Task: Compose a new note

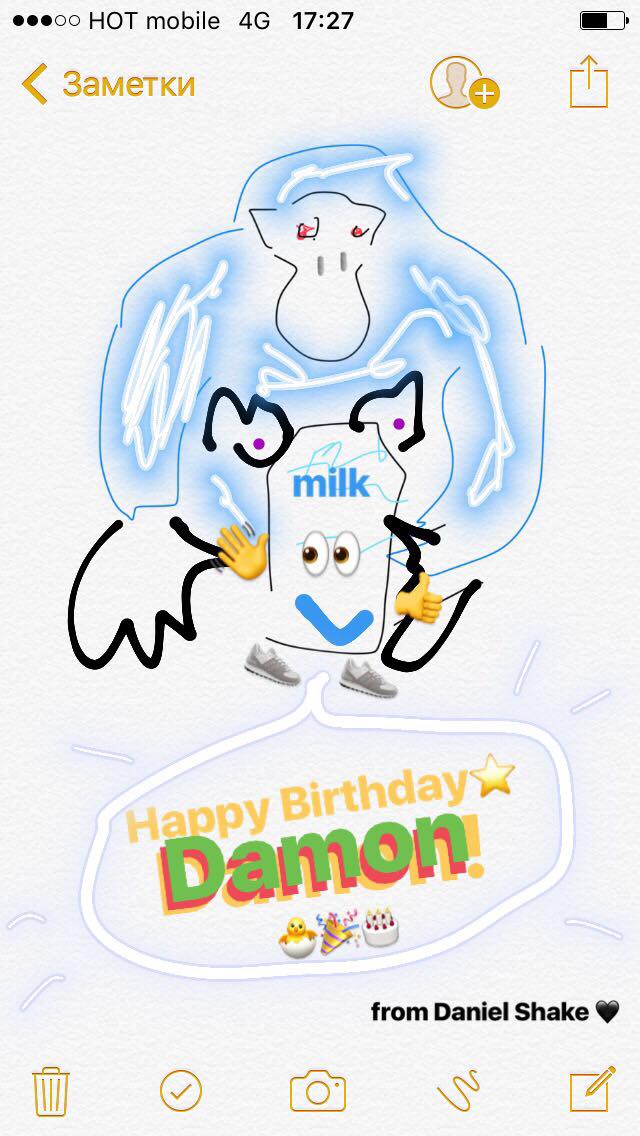Action: click(589, 1088)
